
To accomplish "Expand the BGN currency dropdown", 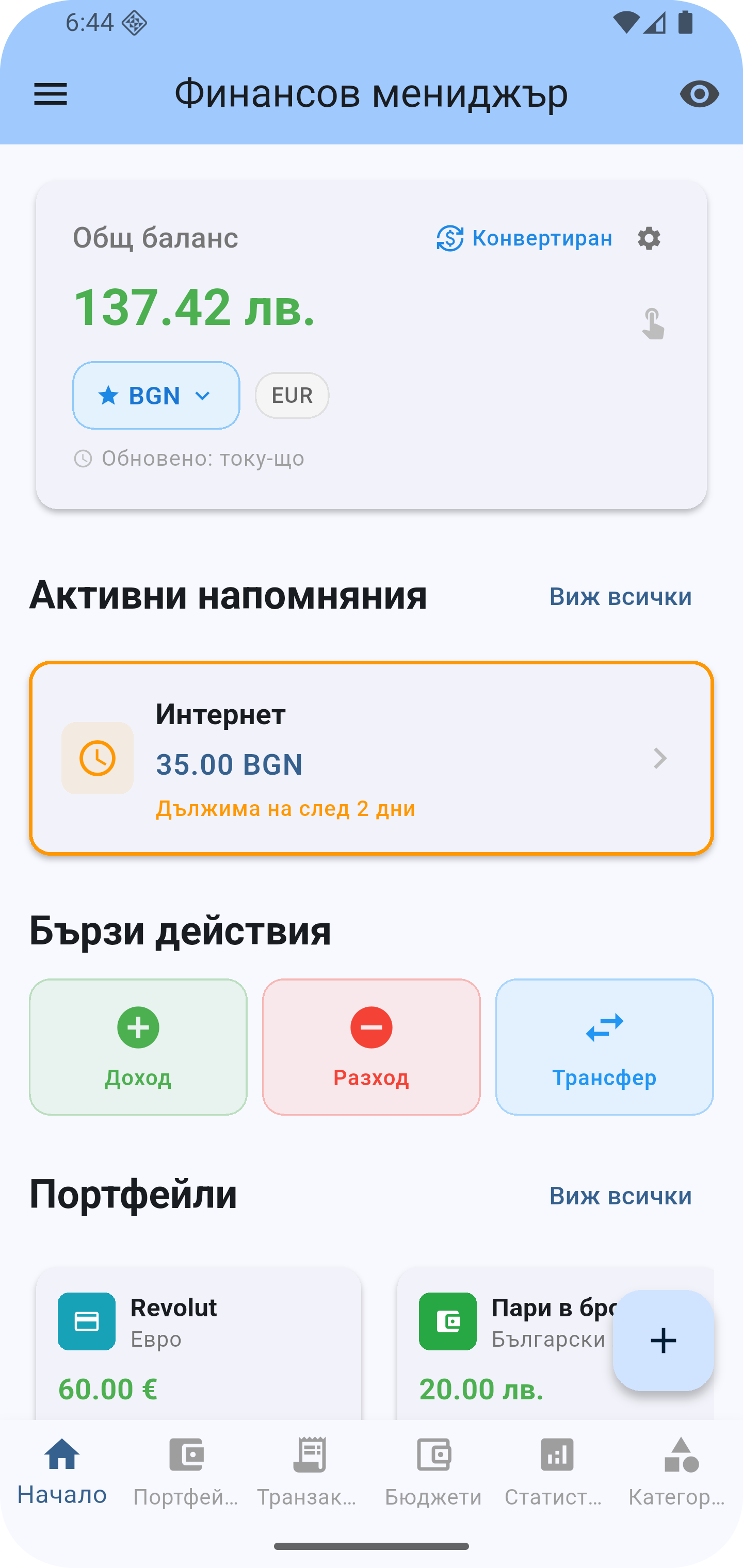I will coord(156,396).
